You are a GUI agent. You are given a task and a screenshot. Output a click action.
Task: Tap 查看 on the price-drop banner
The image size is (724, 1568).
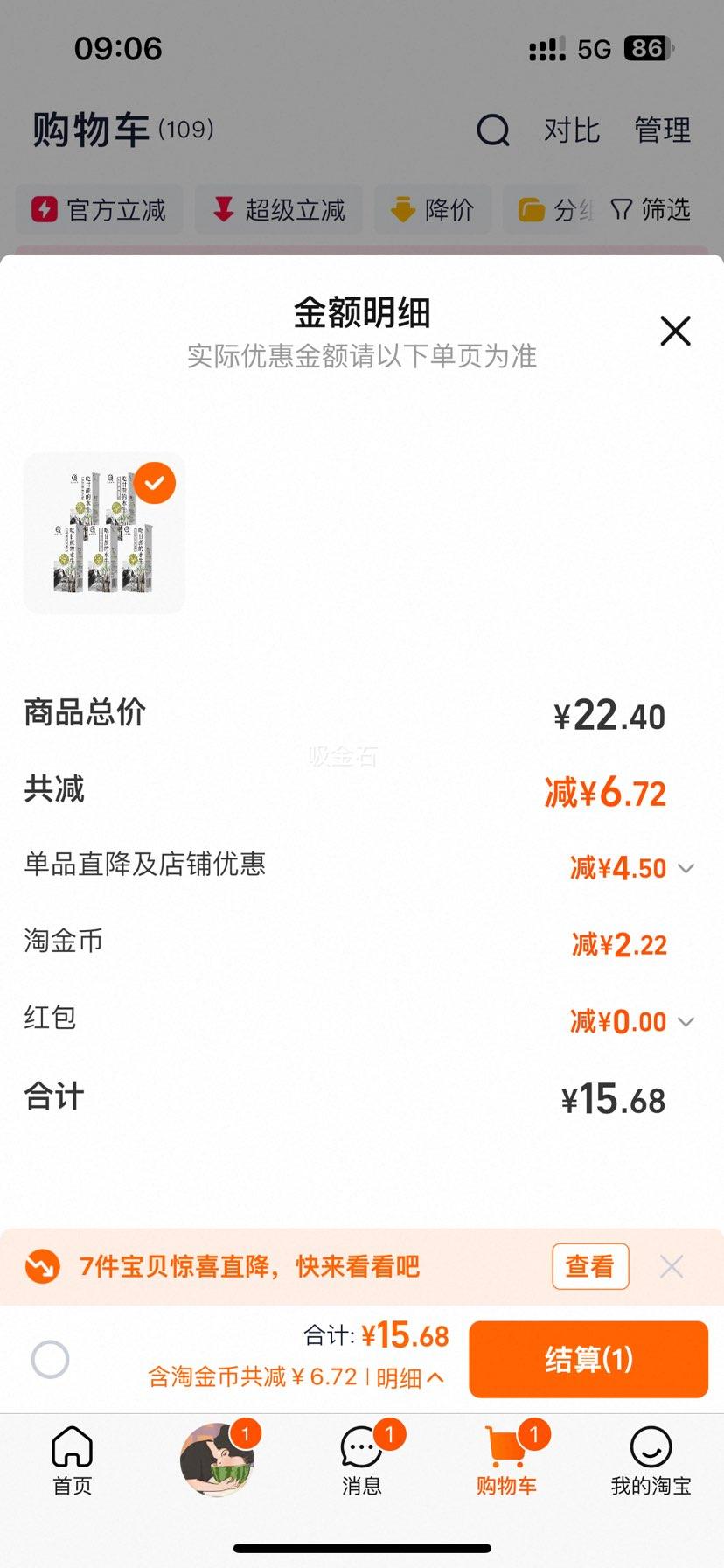coord(590,1266)
